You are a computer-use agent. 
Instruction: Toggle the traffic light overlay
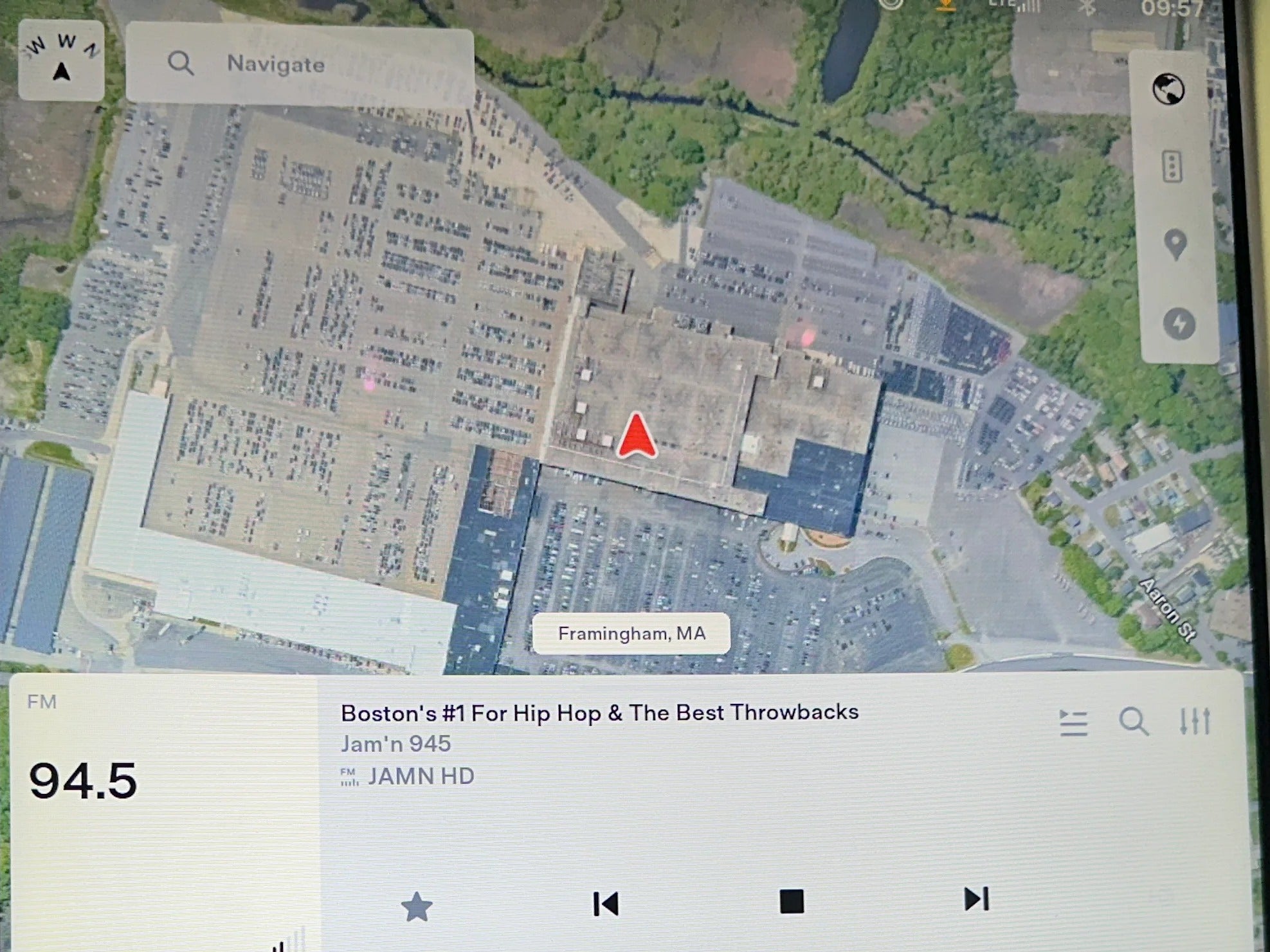[x=1172, y=167]
